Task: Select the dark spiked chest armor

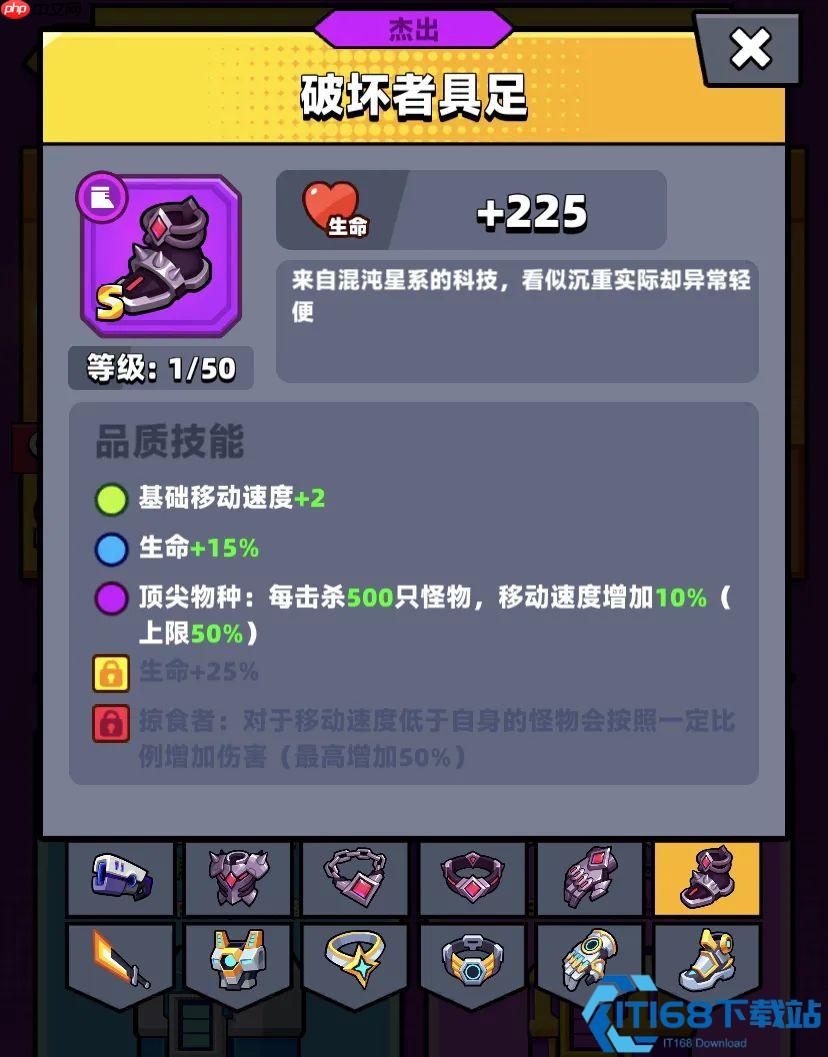Action: pyautogui.click(x=238, y=876)
